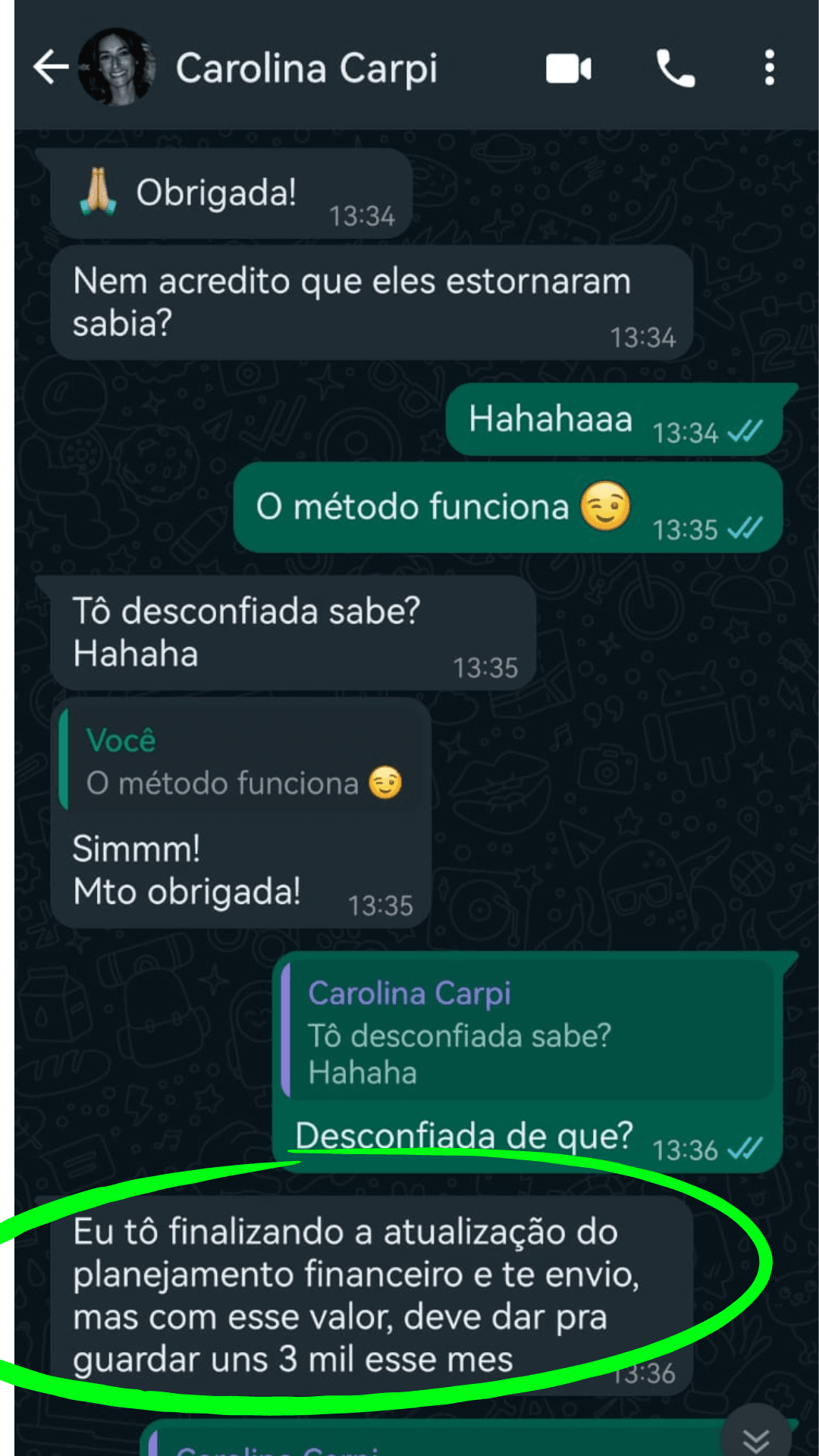
Task: Jump to quoted message 'O método funciona'
Action: click(x=241, y=762)
